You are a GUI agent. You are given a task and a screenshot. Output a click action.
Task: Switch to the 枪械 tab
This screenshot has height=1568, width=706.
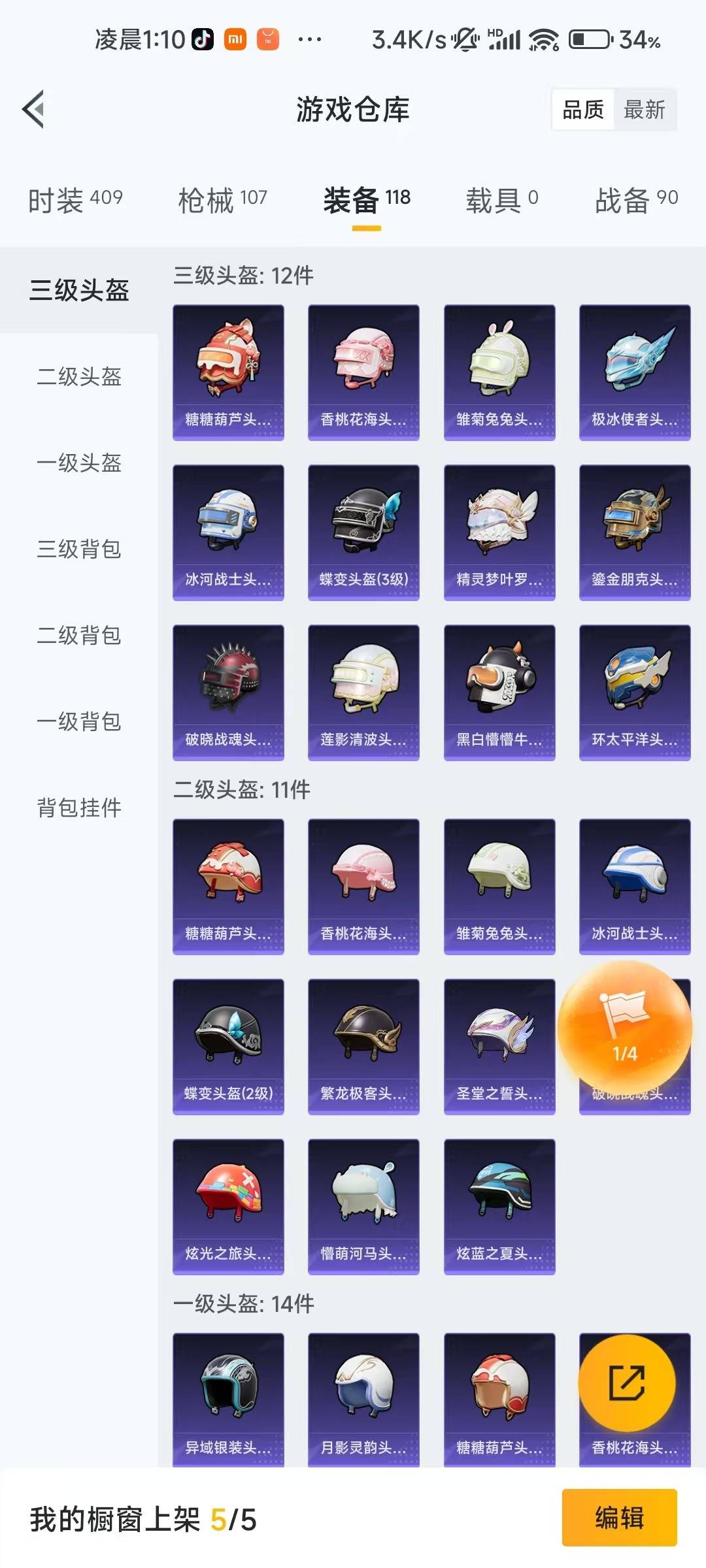coord(222,199)
